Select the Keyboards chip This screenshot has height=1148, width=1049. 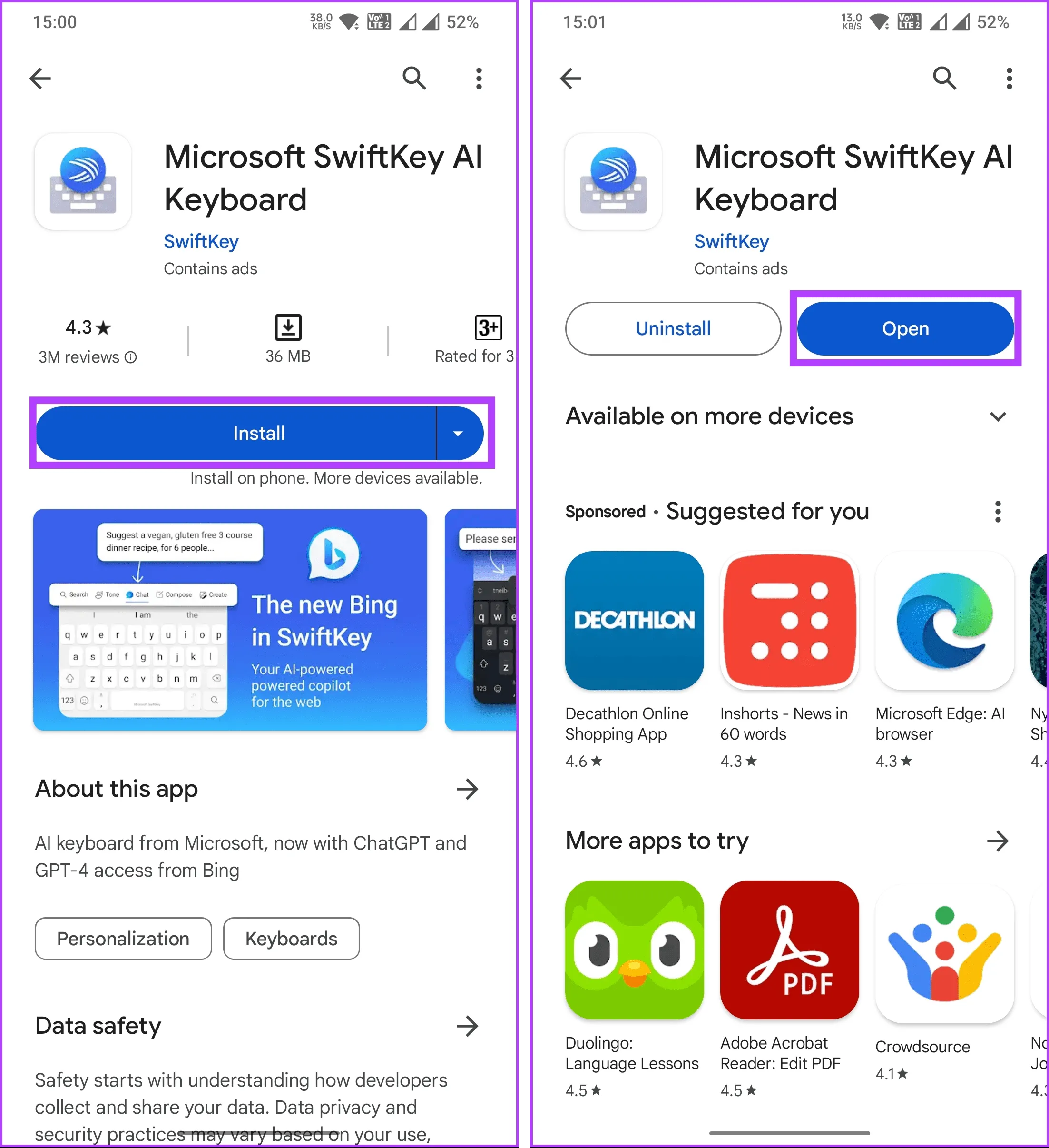coord(291,939)
